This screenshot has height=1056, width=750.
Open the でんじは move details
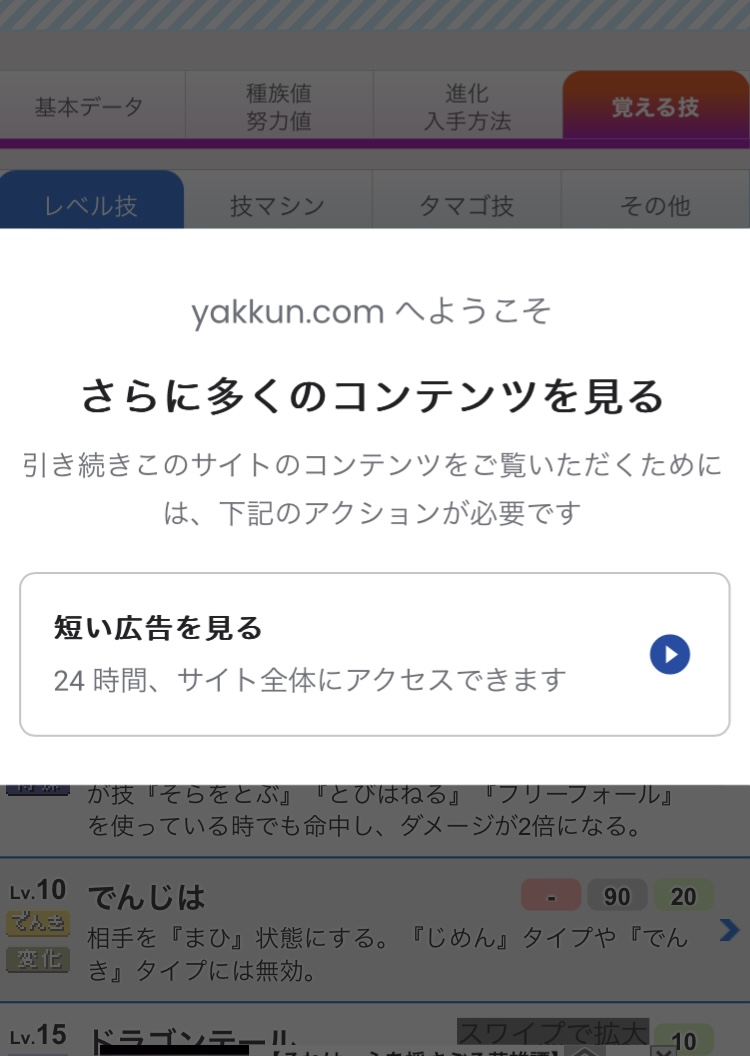pos(374,929)
